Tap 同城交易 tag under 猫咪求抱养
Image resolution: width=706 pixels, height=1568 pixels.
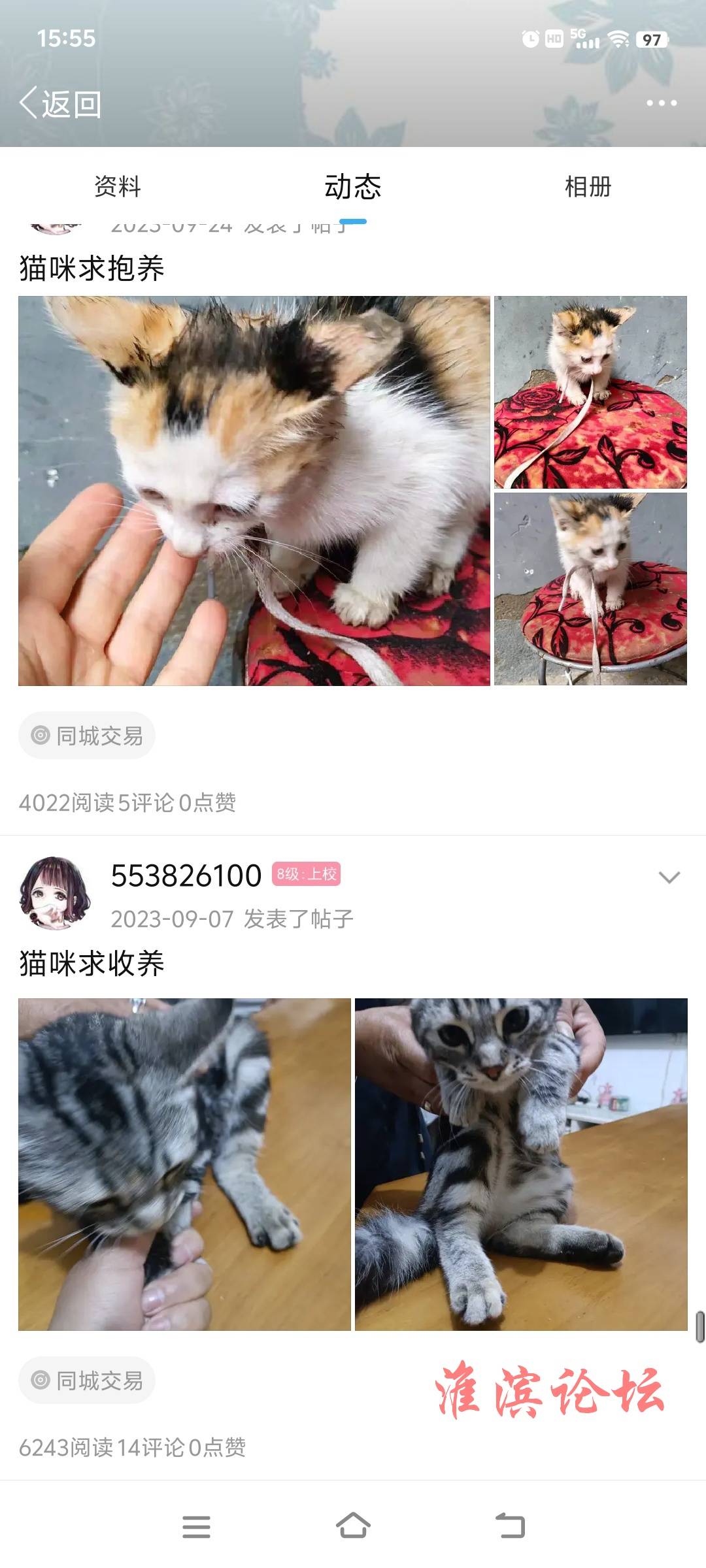click(x=87, y=736)
